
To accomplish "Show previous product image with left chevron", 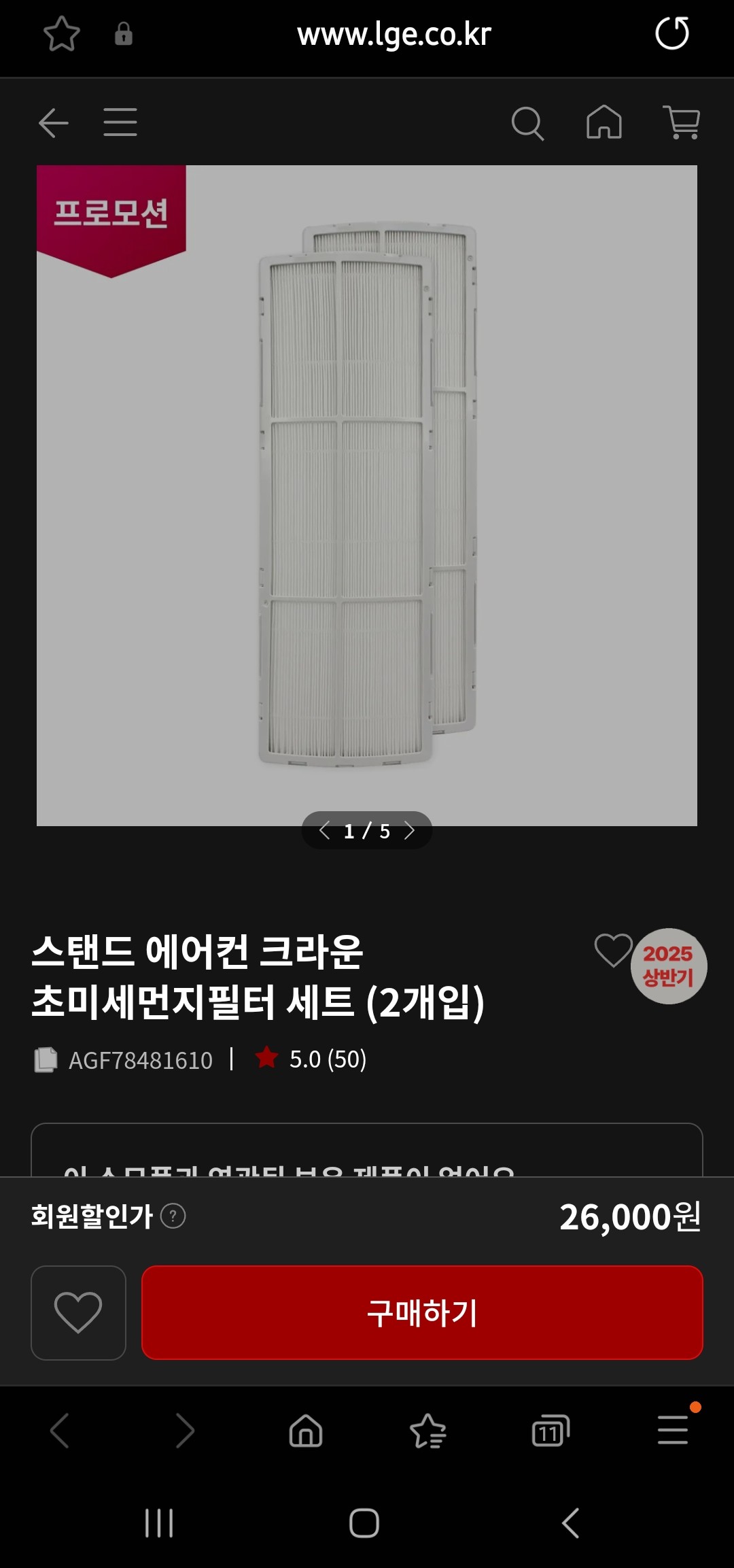I will (x=324, y=830).
